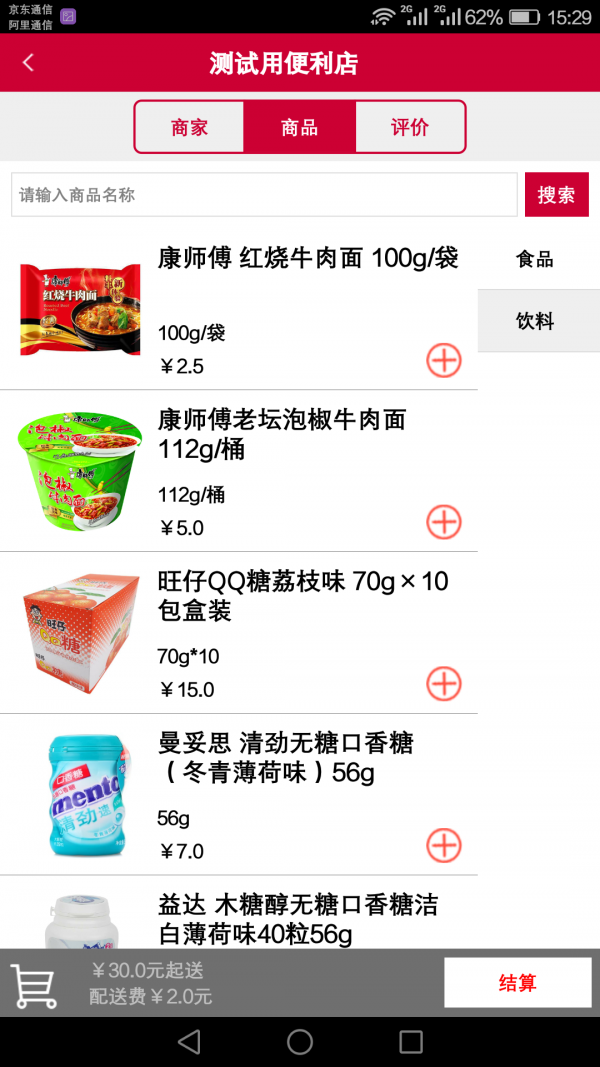Open the system recent apps view
The width and height of the screenshot is (600, 1067).
tap(411, 1042)
